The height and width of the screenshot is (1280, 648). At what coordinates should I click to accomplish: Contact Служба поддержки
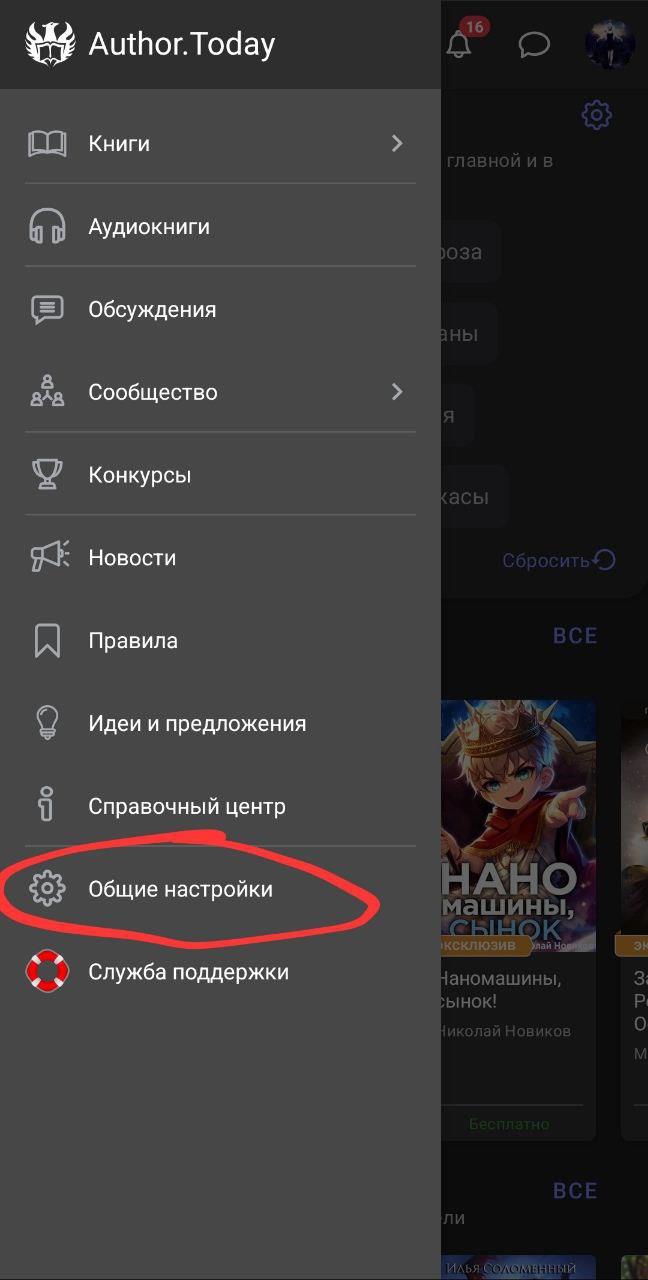(x=188, y=972)
